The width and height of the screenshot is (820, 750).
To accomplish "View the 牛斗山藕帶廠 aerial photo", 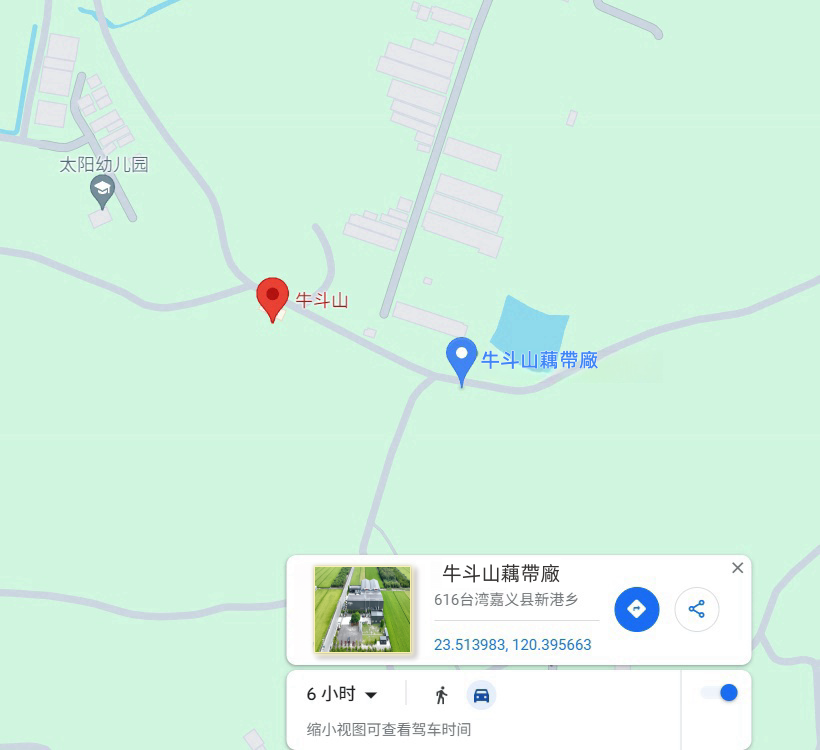I will point(362,609).
